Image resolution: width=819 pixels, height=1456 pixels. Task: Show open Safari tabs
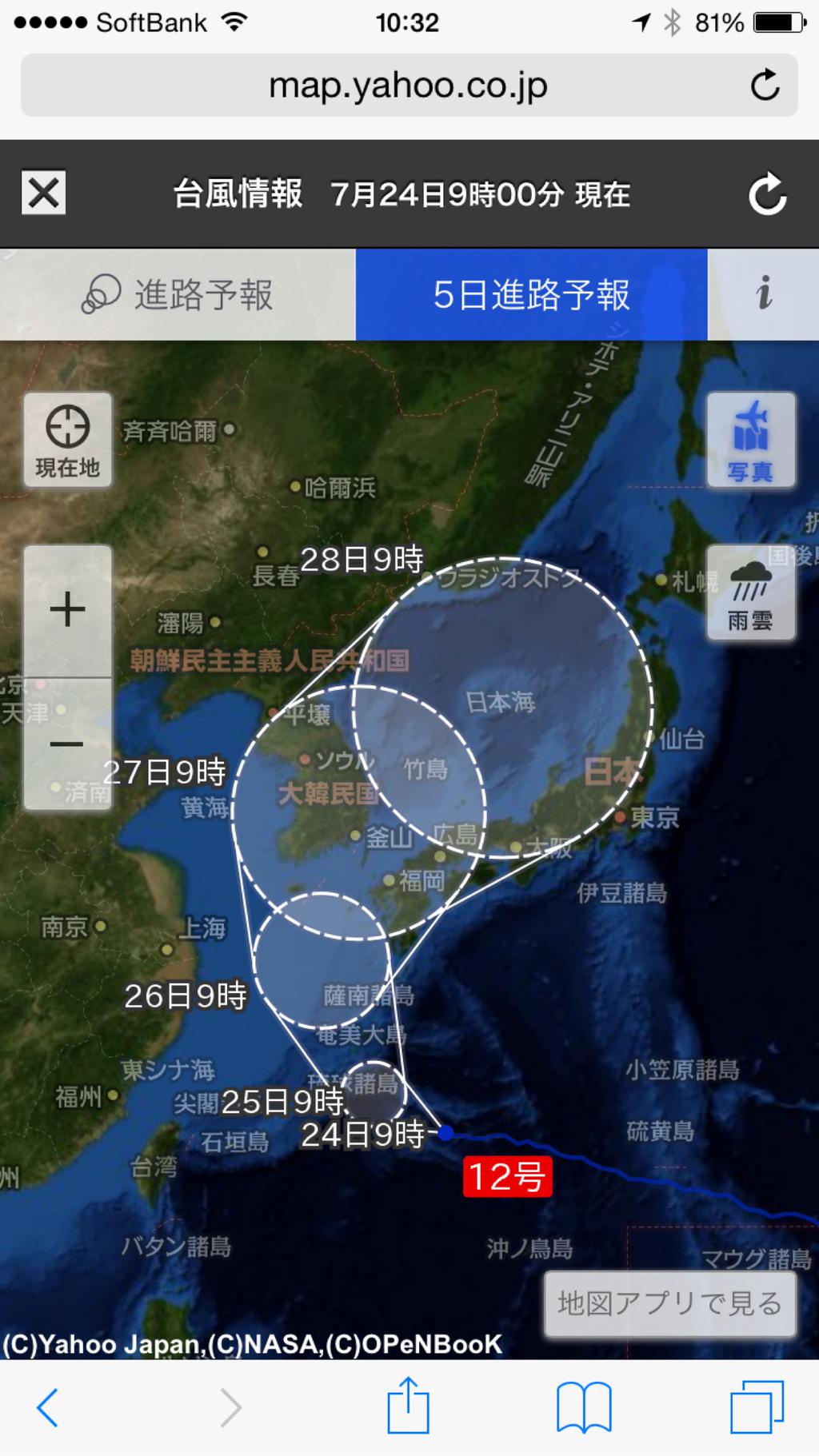pos(757,1406)
